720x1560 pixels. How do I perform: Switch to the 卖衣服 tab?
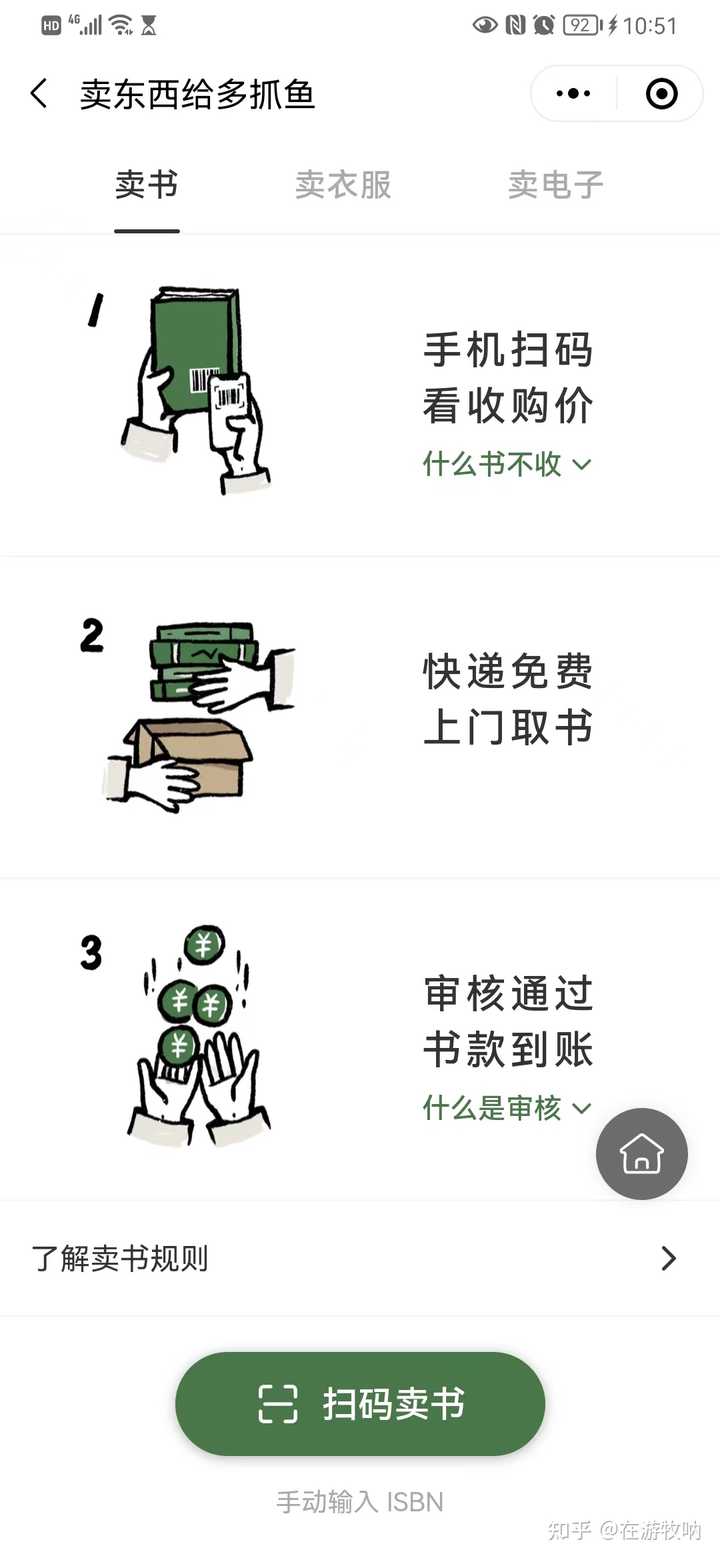click(x=343, y=185)
